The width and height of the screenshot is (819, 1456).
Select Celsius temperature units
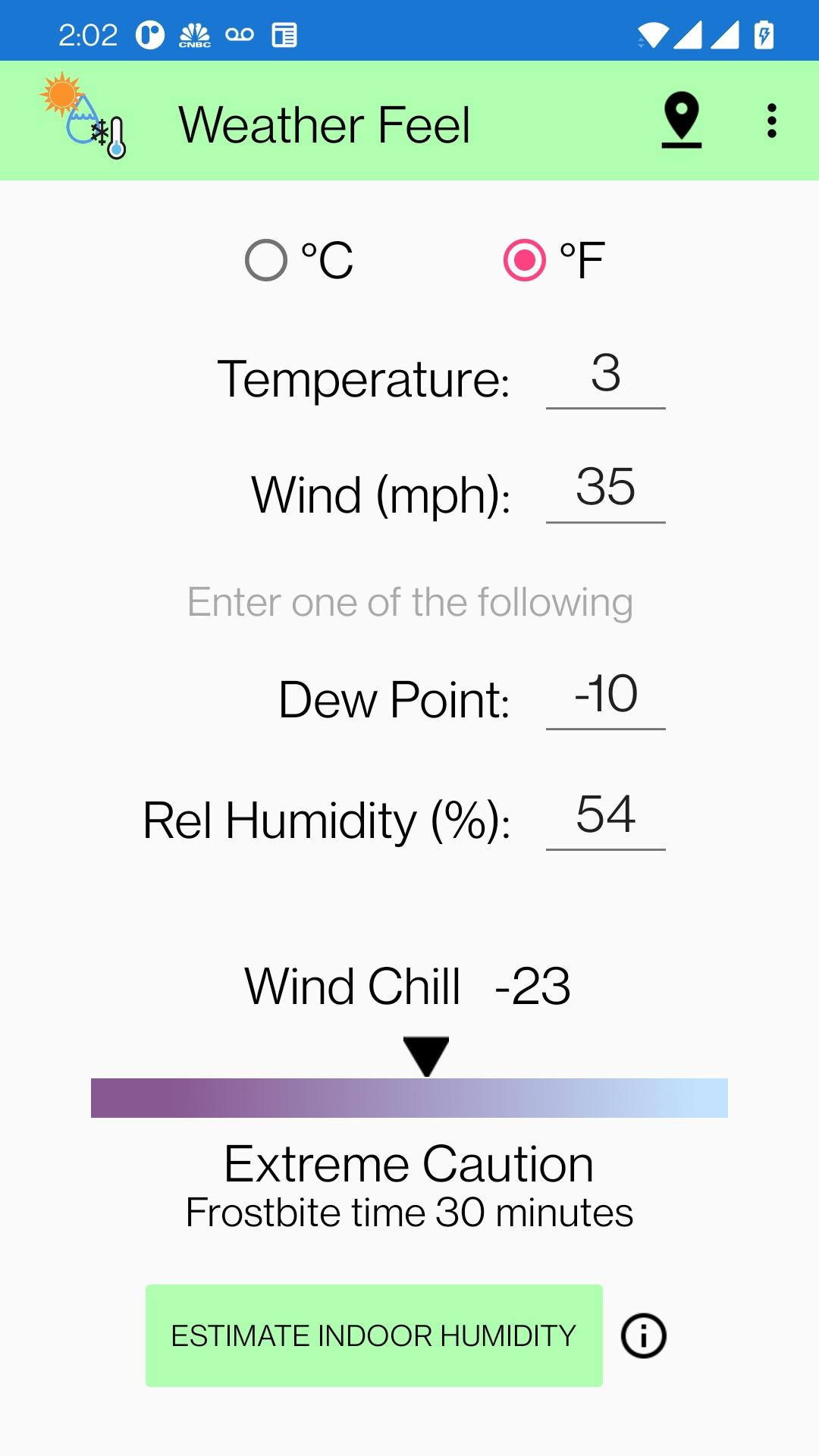tap(265, 262)
